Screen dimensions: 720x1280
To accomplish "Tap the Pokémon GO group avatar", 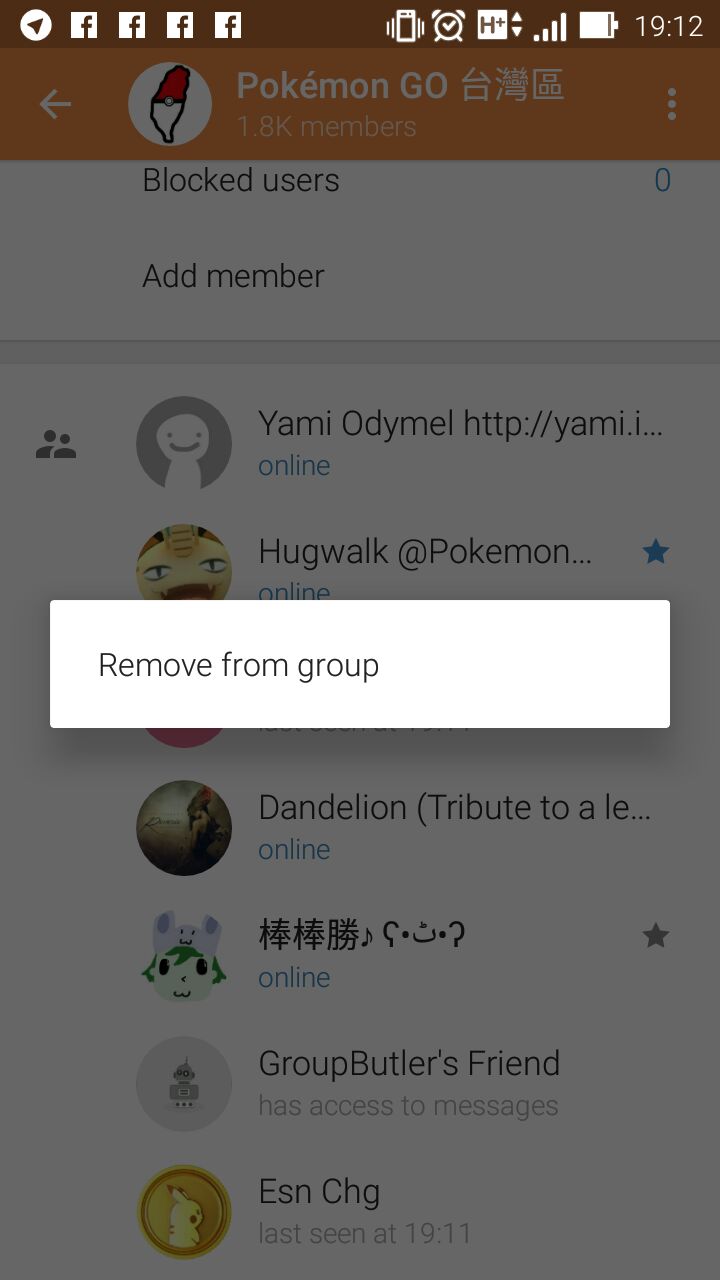I will [169, 104].
